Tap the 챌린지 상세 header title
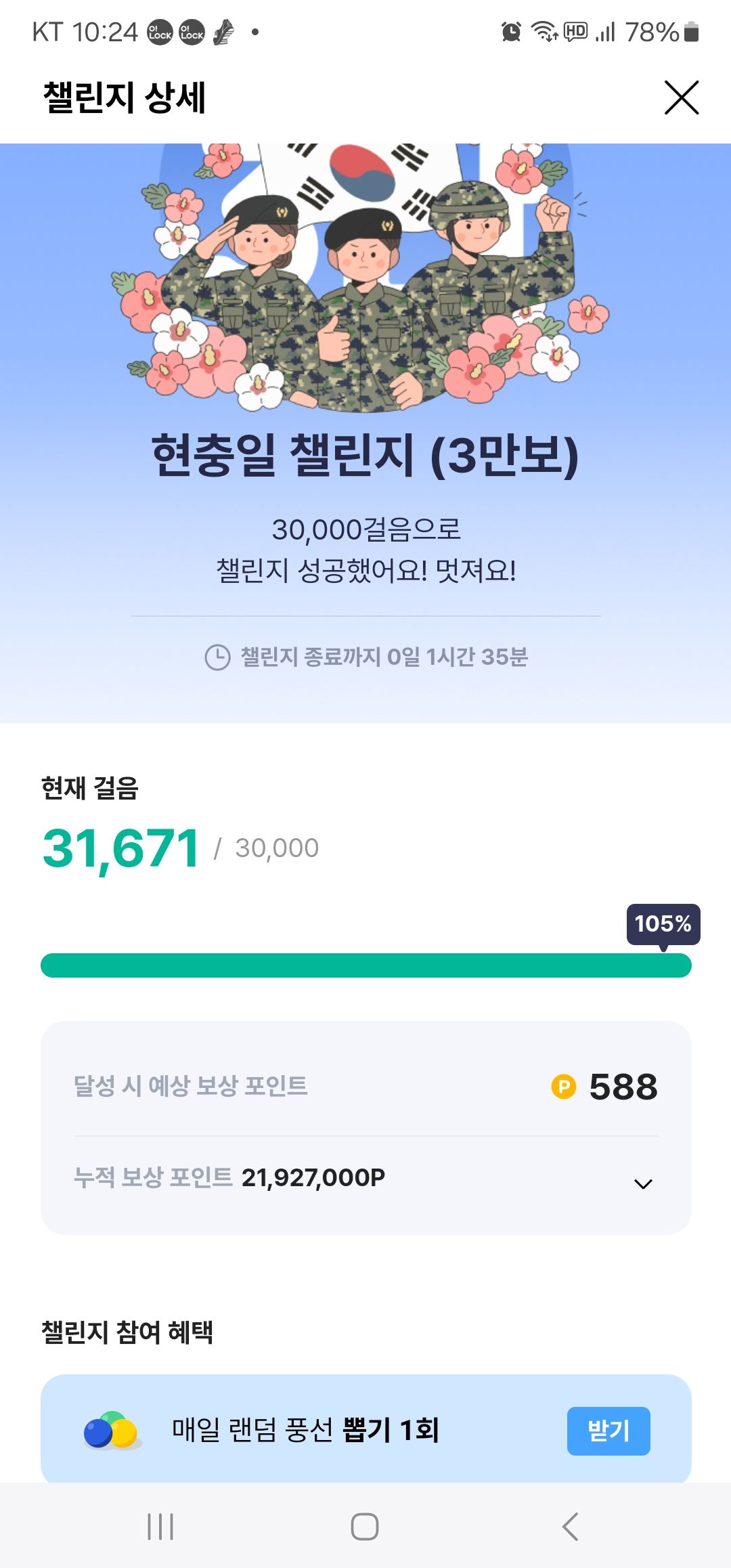 coord(125,97)
